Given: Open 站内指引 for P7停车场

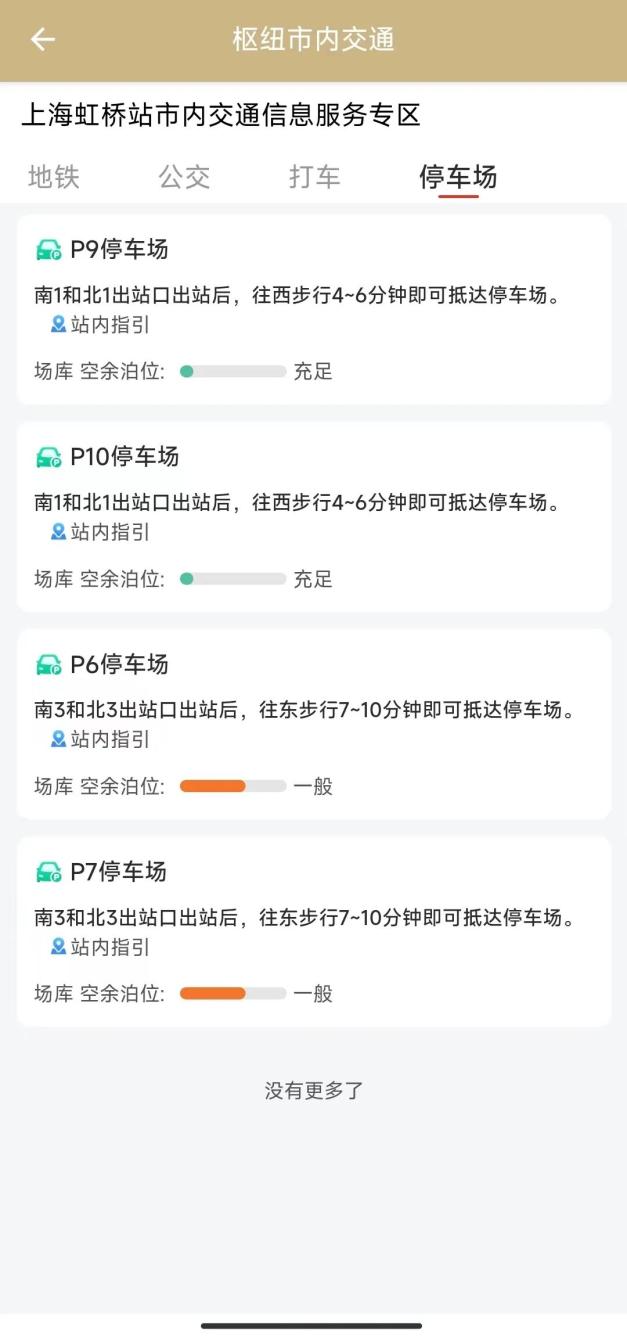Looking at the screenshot, I should [x=101, y=947].
